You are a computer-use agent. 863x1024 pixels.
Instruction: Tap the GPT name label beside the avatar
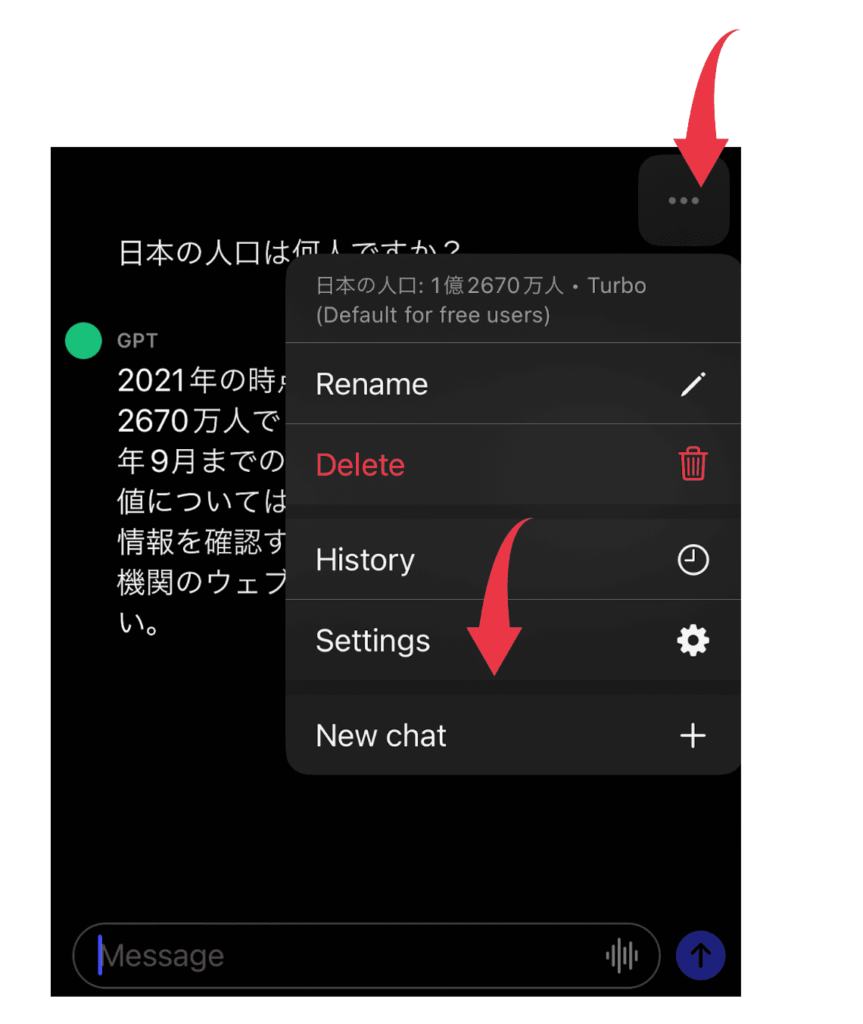click(137, 340)
